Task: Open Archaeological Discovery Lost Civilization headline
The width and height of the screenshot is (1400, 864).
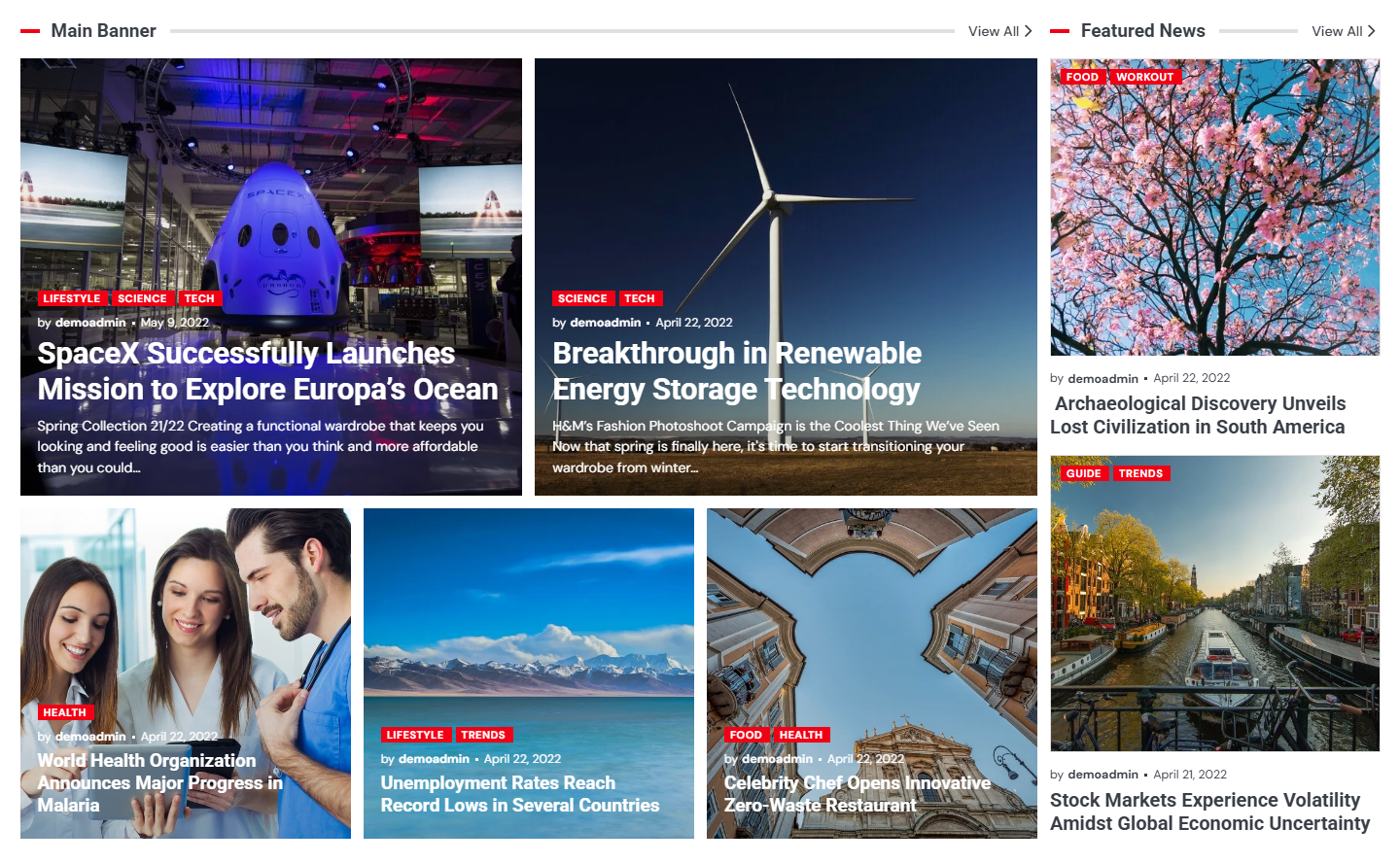Action: click(x=1200, y=415)
